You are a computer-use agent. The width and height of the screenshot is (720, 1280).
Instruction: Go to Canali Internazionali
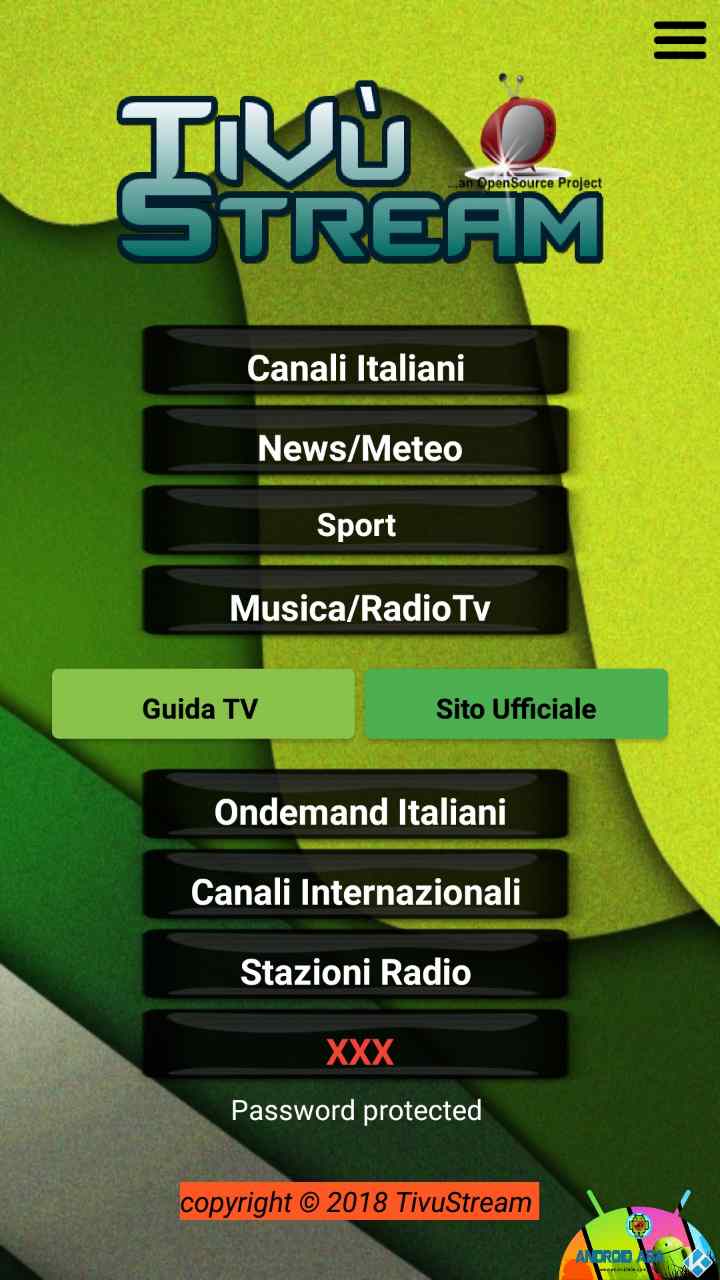[356, 891]
